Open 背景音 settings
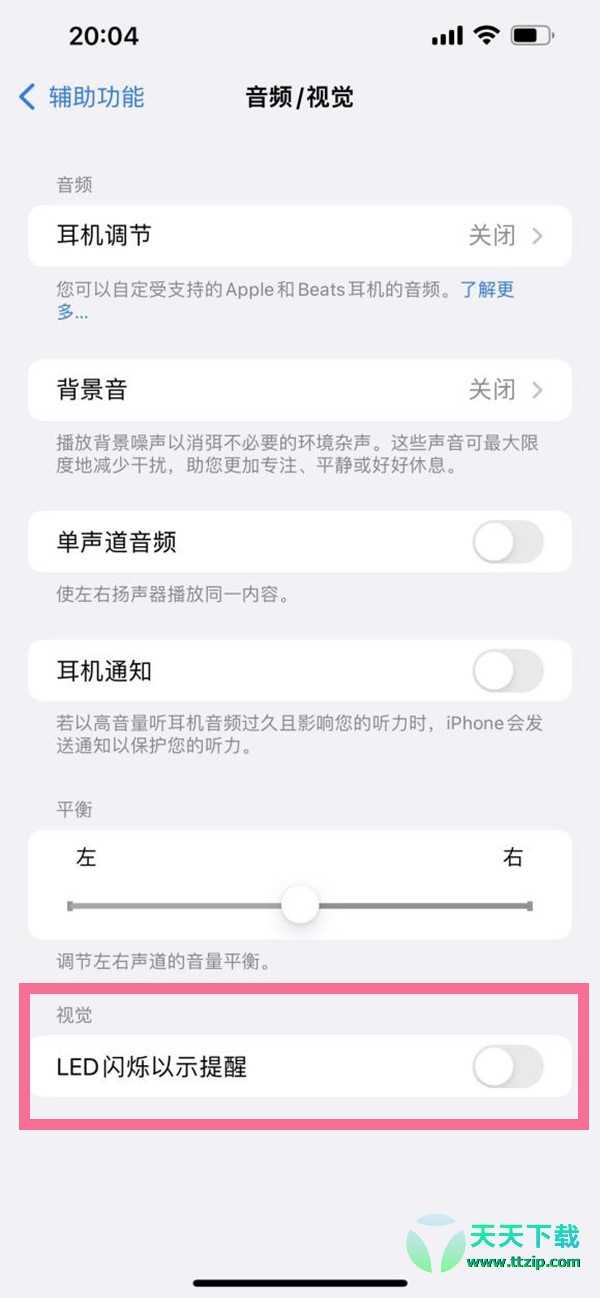 click(300, 390)
